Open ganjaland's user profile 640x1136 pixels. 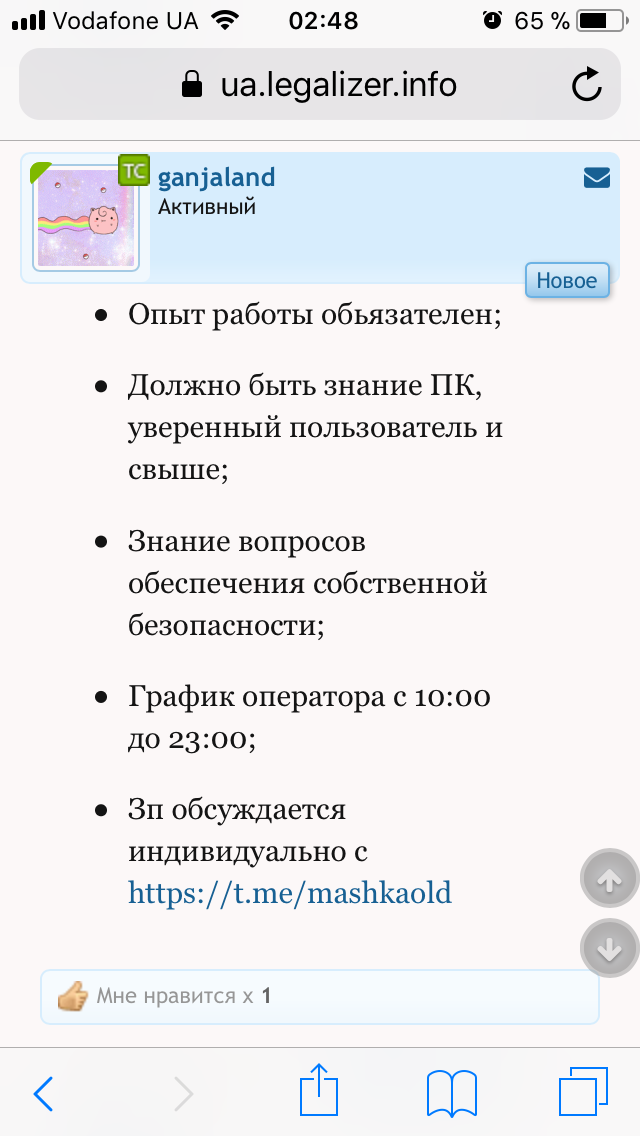click(x=216, y=178)
